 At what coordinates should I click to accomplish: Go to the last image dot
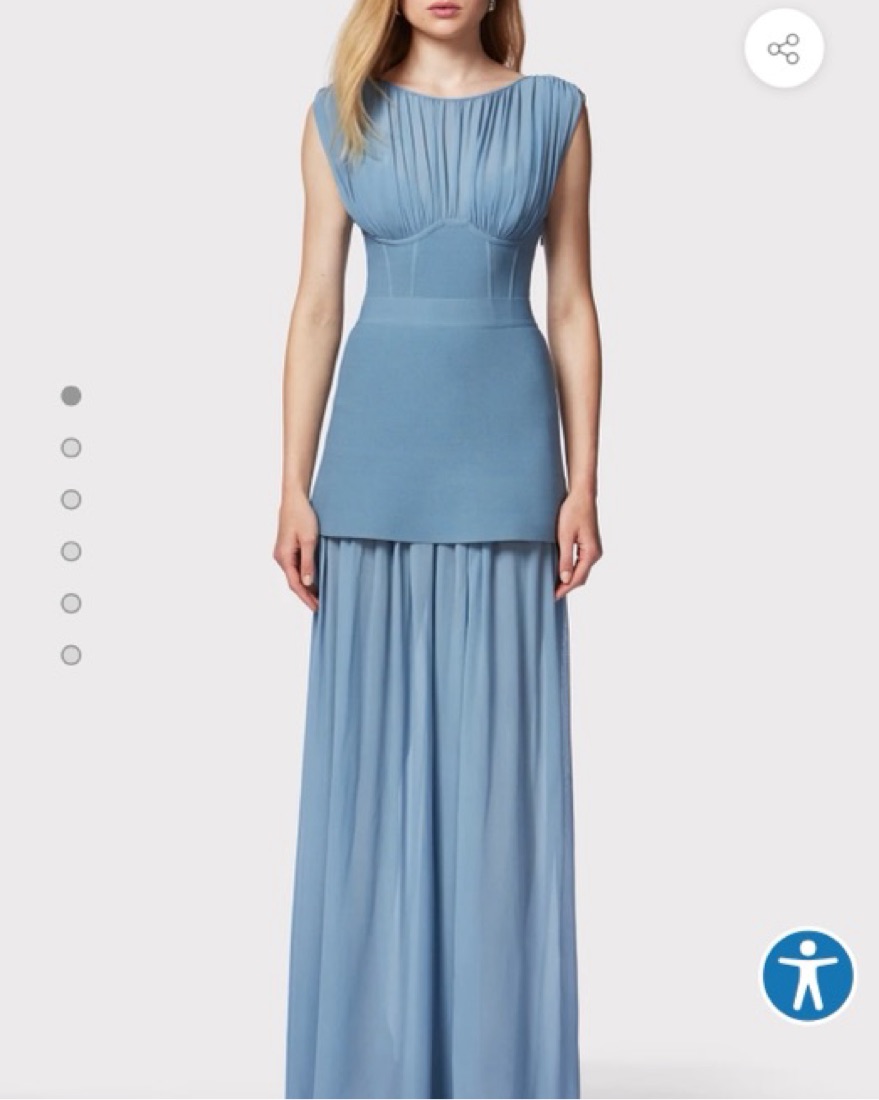click(x=70, y=654)
